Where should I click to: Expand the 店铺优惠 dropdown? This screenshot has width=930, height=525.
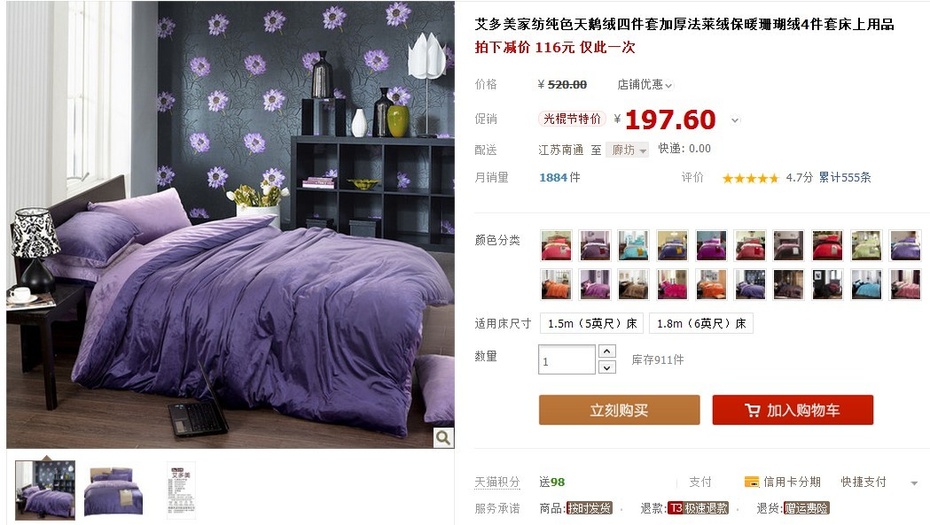[645, 85]
